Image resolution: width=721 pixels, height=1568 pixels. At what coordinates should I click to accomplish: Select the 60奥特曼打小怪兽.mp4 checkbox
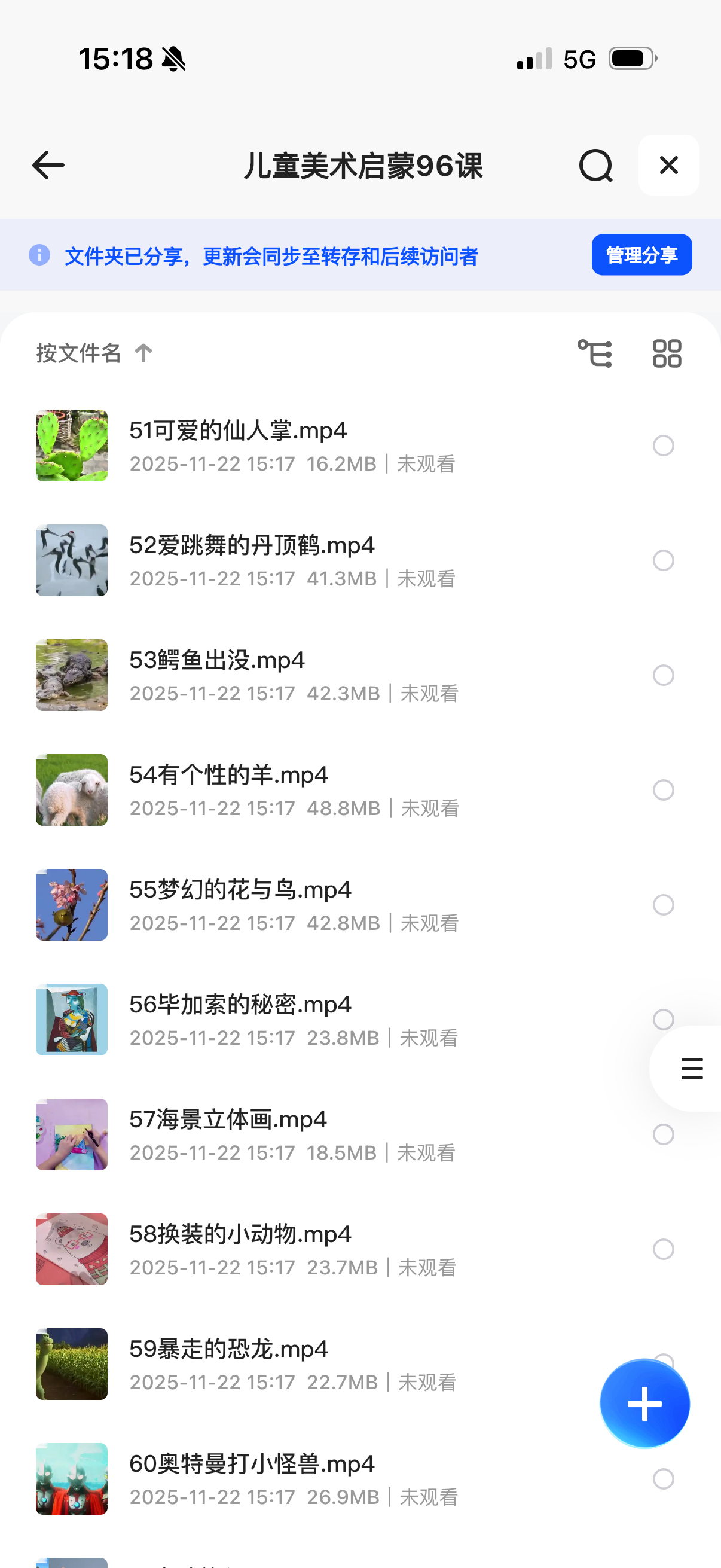[x=663, y=1479]
